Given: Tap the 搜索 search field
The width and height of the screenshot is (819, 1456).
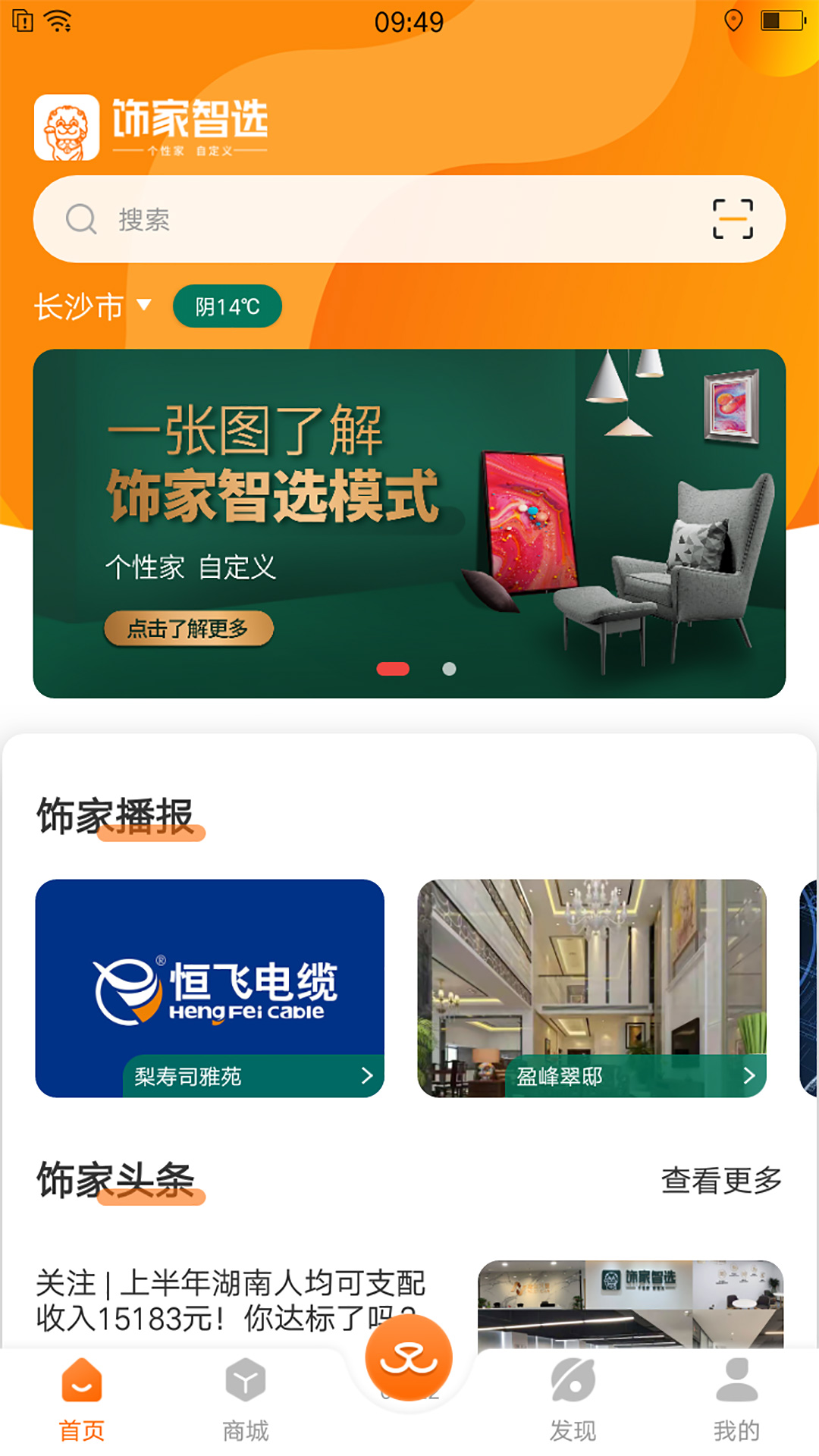Looking at the screenshot, I should (x=364, y=220).
